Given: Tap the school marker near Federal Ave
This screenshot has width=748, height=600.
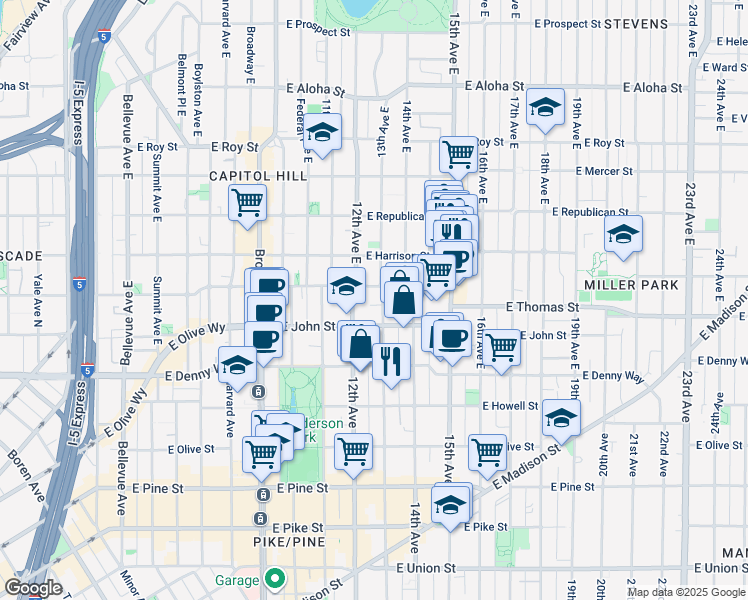Looking at the screenshot, I should 323,132.
